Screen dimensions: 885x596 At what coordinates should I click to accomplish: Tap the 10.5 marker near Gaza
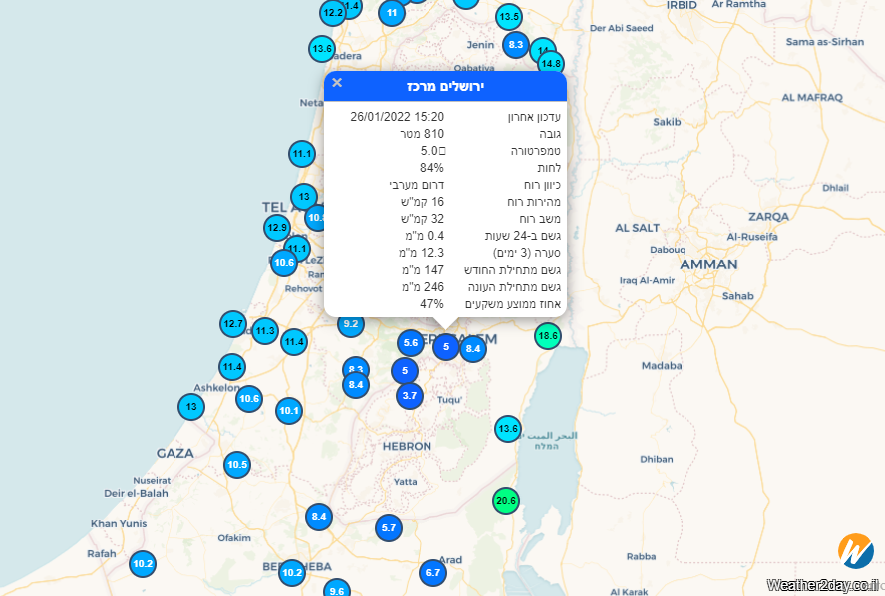click(x=237, y=464)
